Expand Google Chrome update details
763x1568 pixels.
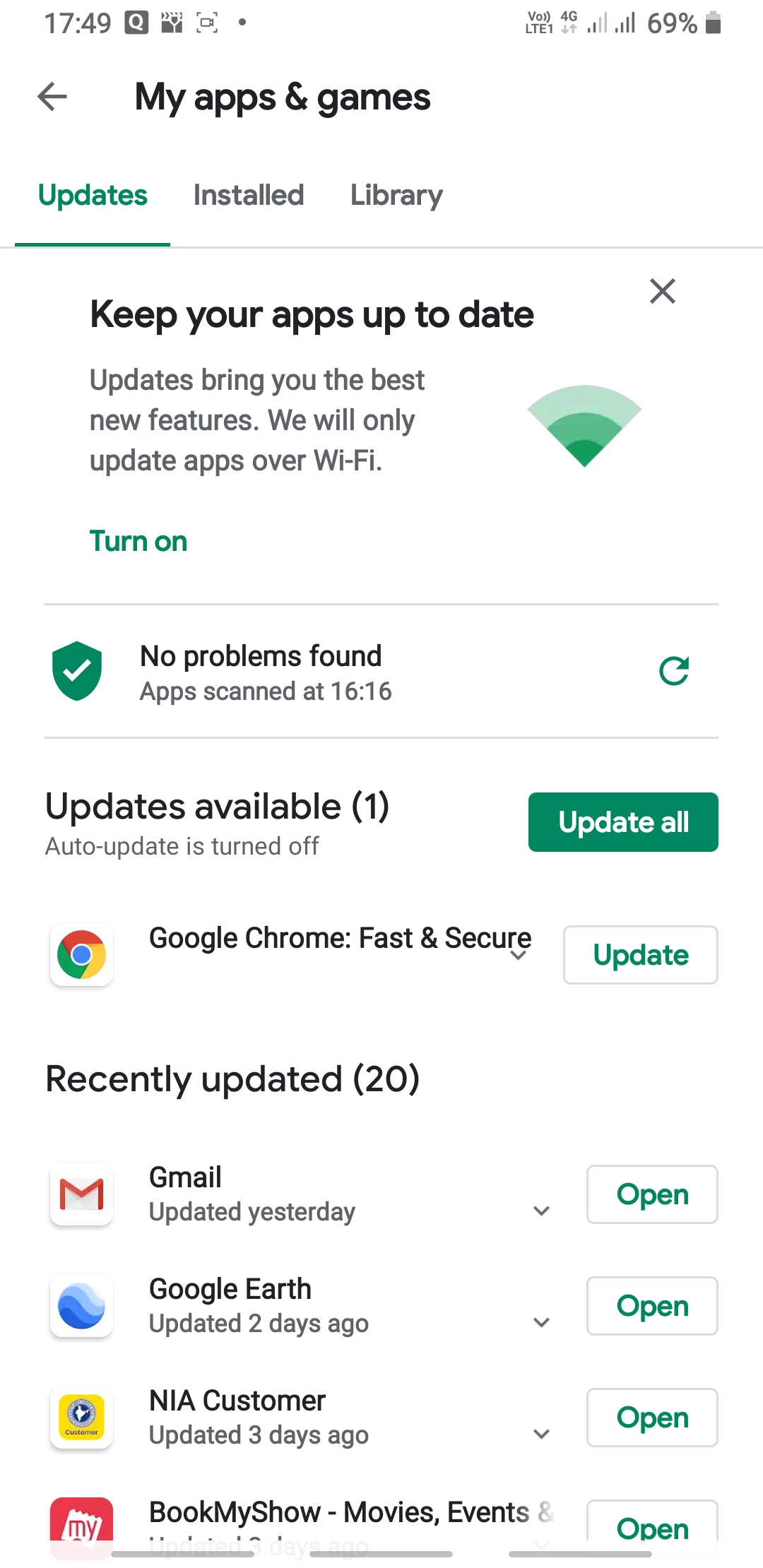(x=519, y=955)
